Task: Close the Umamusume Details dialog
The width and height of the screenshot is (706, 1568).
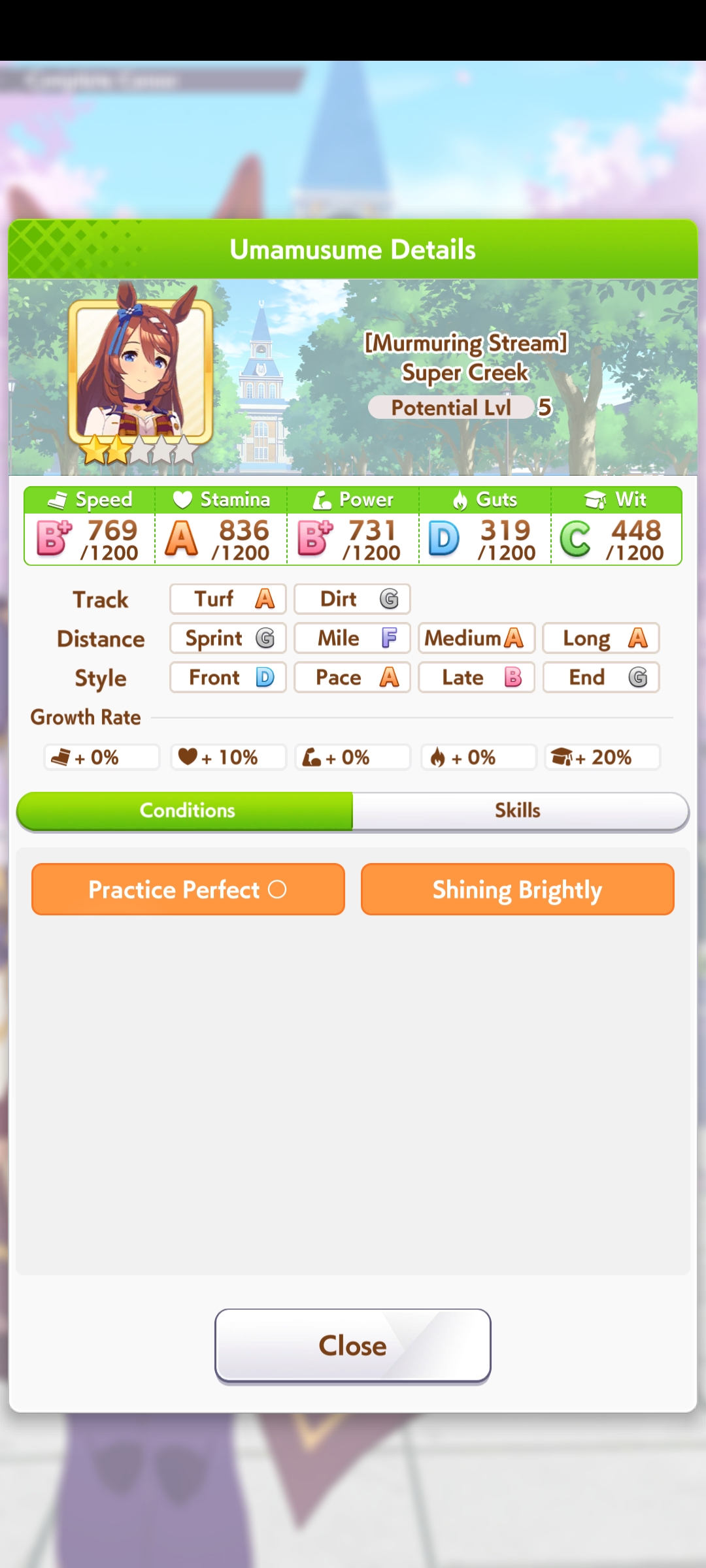Action: 352,1346
